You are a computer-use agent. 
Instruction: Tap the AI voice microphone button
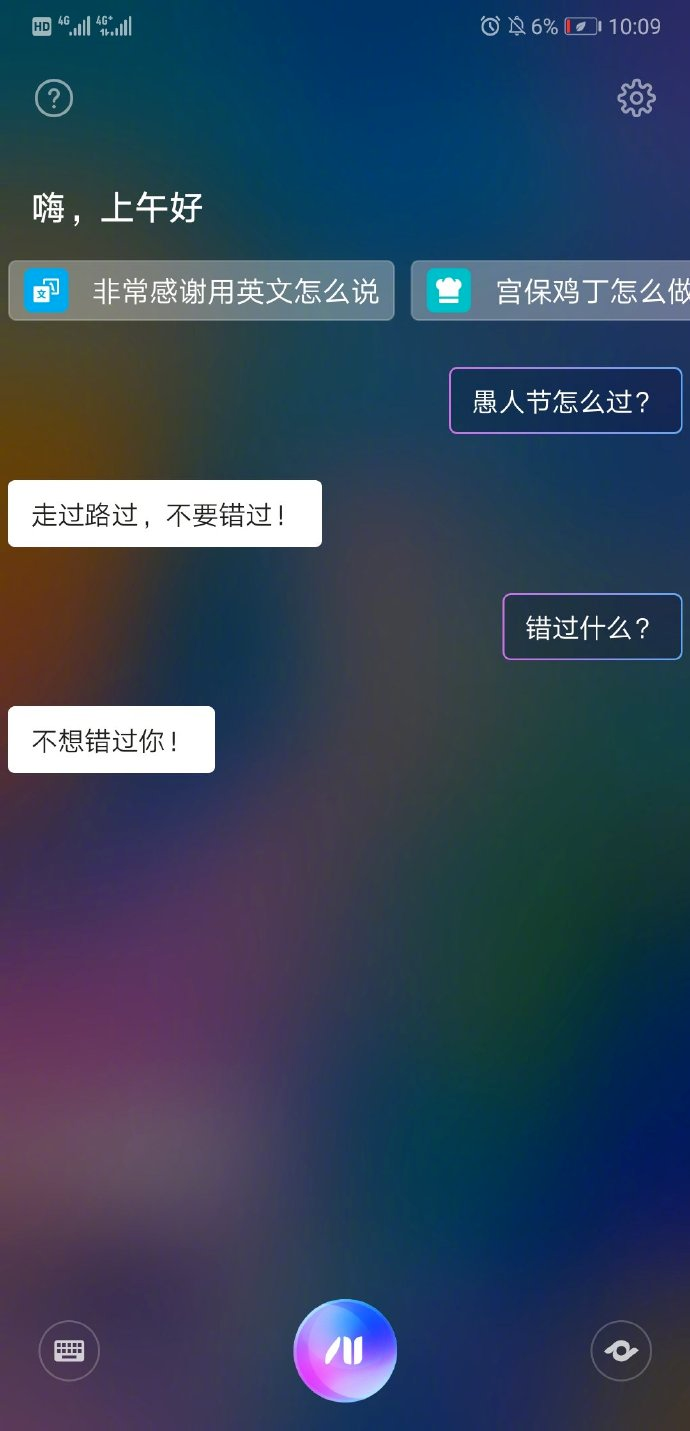tap(345, 1350)
